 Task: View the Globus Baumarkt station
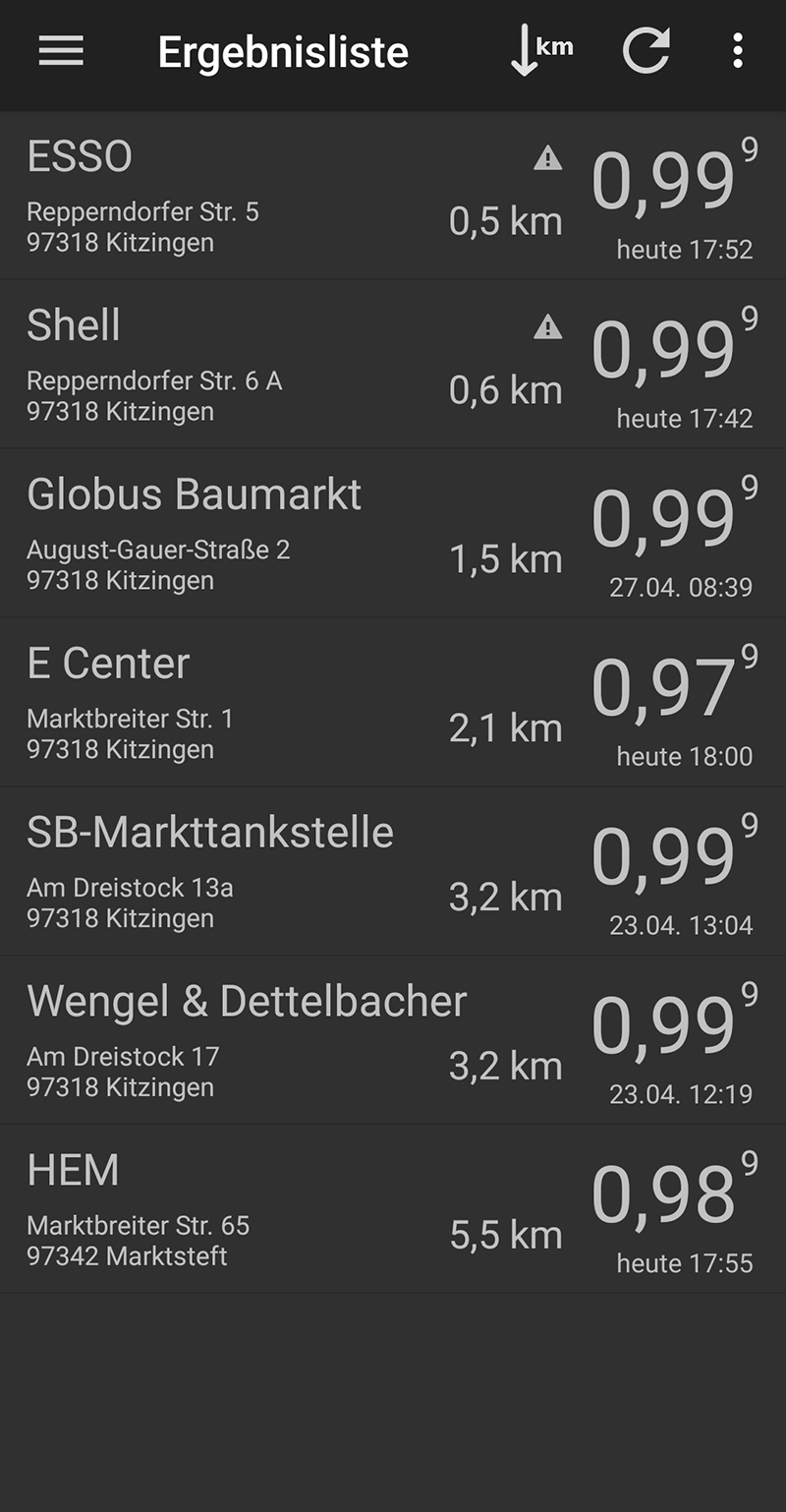click(x=295, y=535)
